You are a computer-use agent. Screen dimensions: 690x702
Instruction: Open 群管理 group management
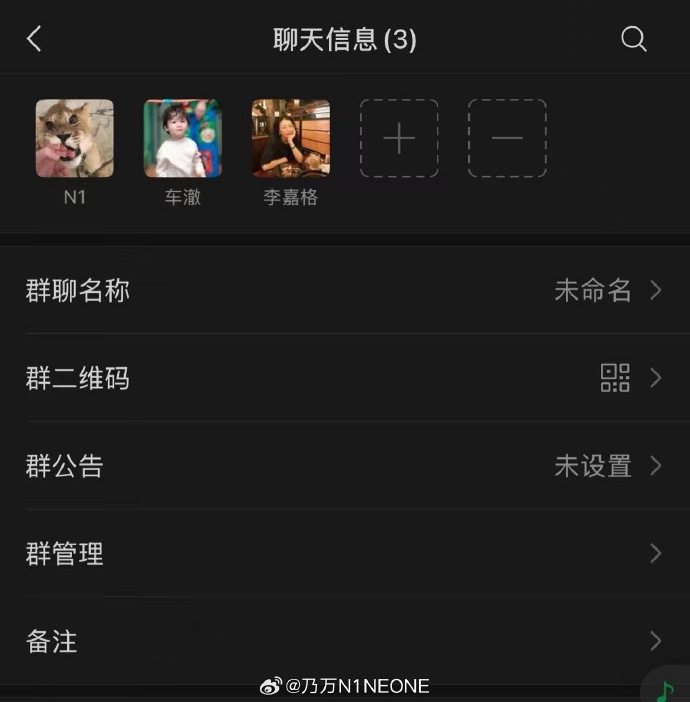pyautogui.click(x=344, y=553)
